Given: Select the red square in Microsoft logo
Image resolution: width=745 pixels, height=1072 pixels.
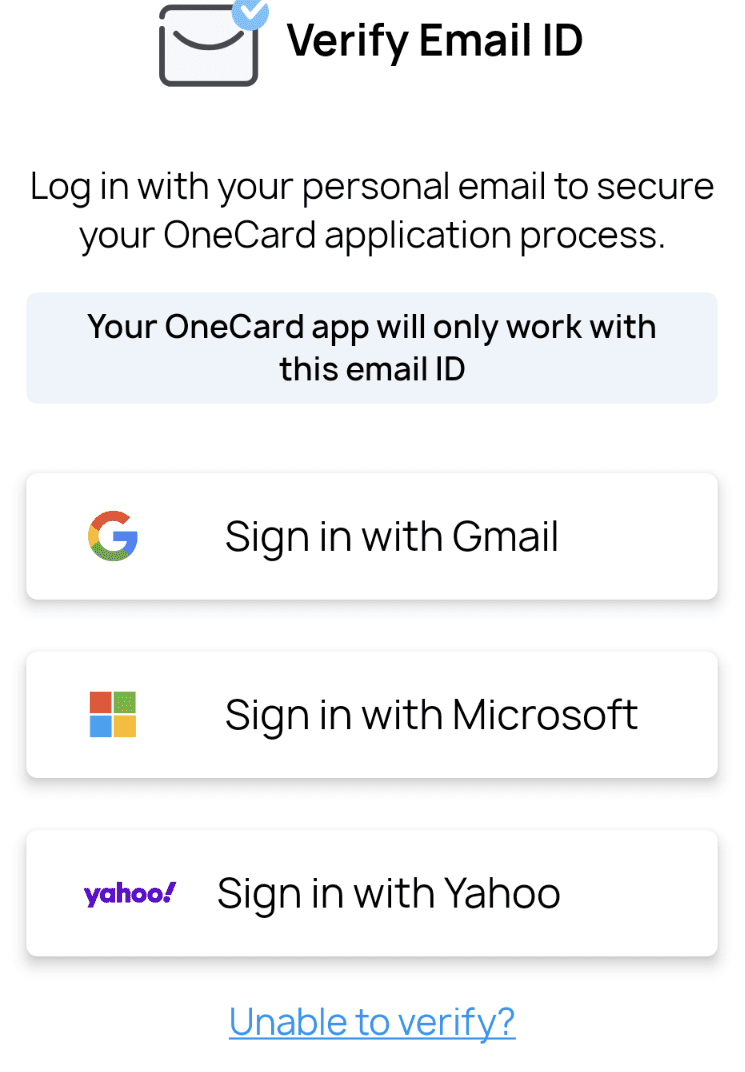Looking at the screenshot, I should point(101,703).
